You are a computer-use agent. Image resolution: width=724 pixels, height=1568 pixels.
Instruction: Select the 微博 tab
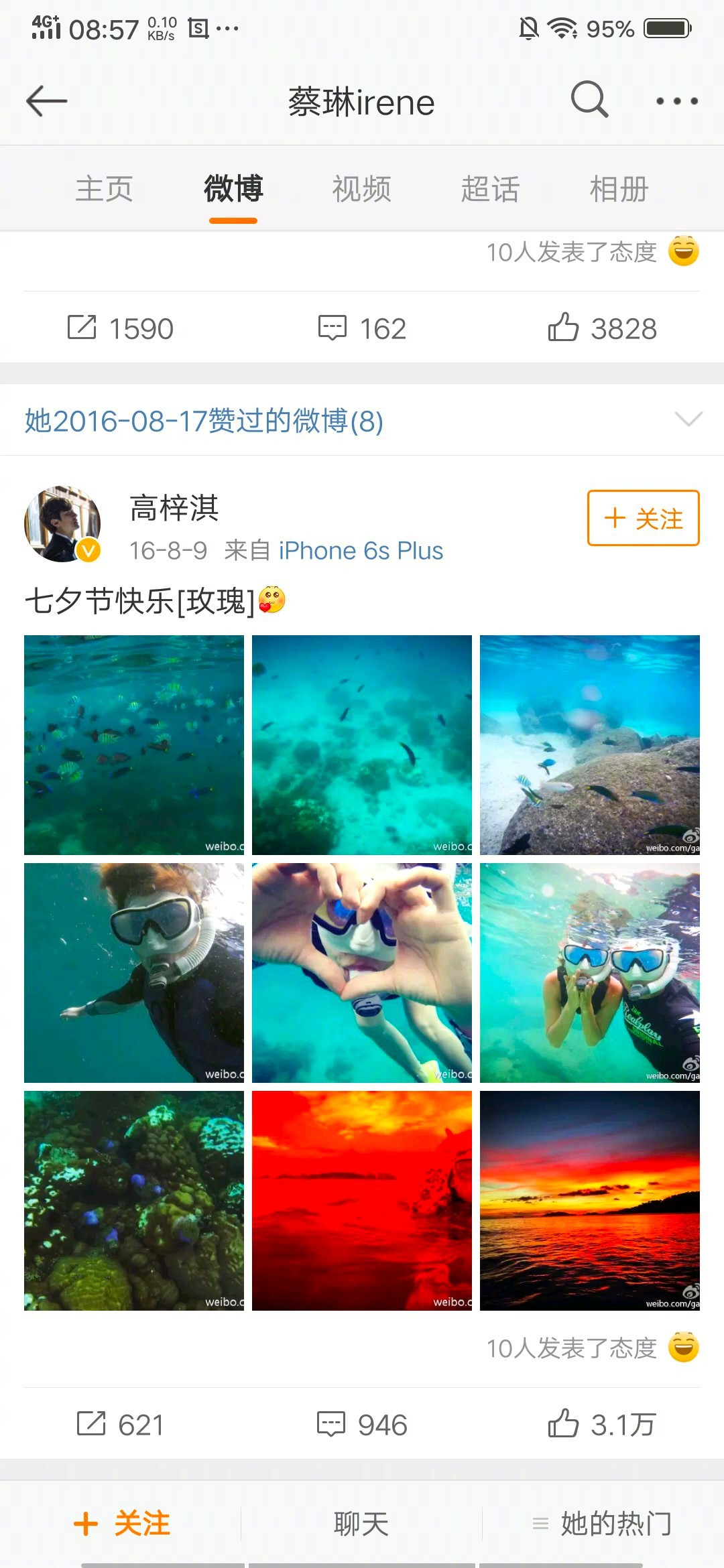[233, 189]
